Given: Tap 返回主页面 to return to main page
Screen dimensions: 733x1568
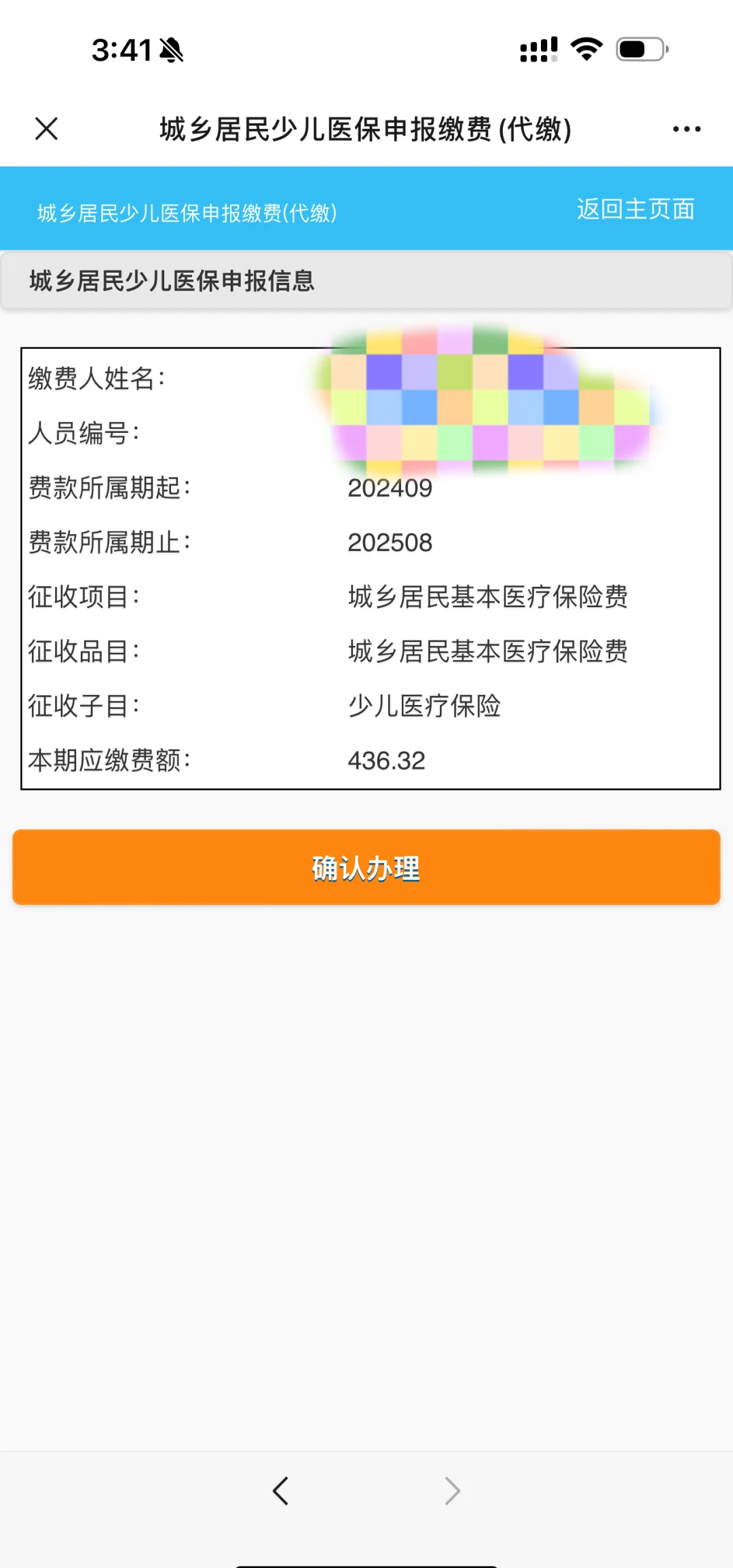Looking at the screenshot, I should [x=635, y=210].
